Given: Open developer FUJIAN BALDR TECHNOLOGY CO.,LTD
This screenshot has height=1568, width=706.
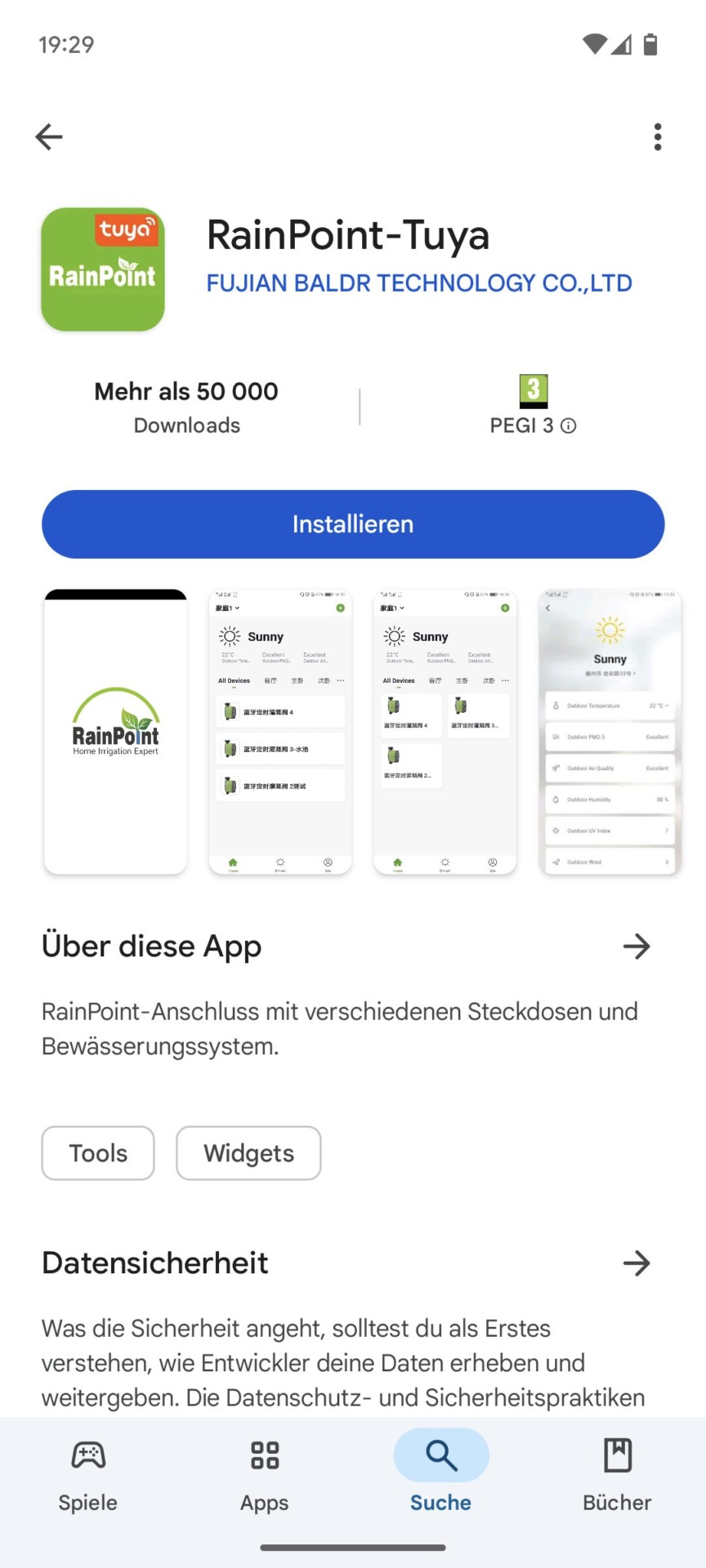Looking at the screenshot, I should coord(419,283).
